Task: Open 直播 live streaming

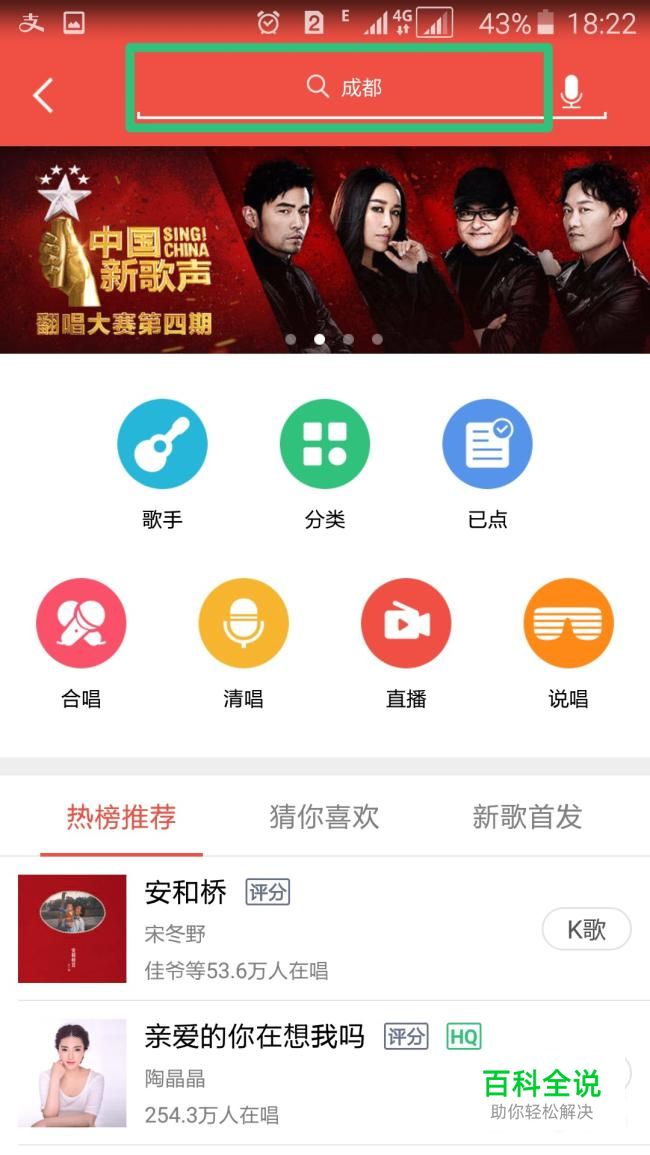Action: [406, 624]
